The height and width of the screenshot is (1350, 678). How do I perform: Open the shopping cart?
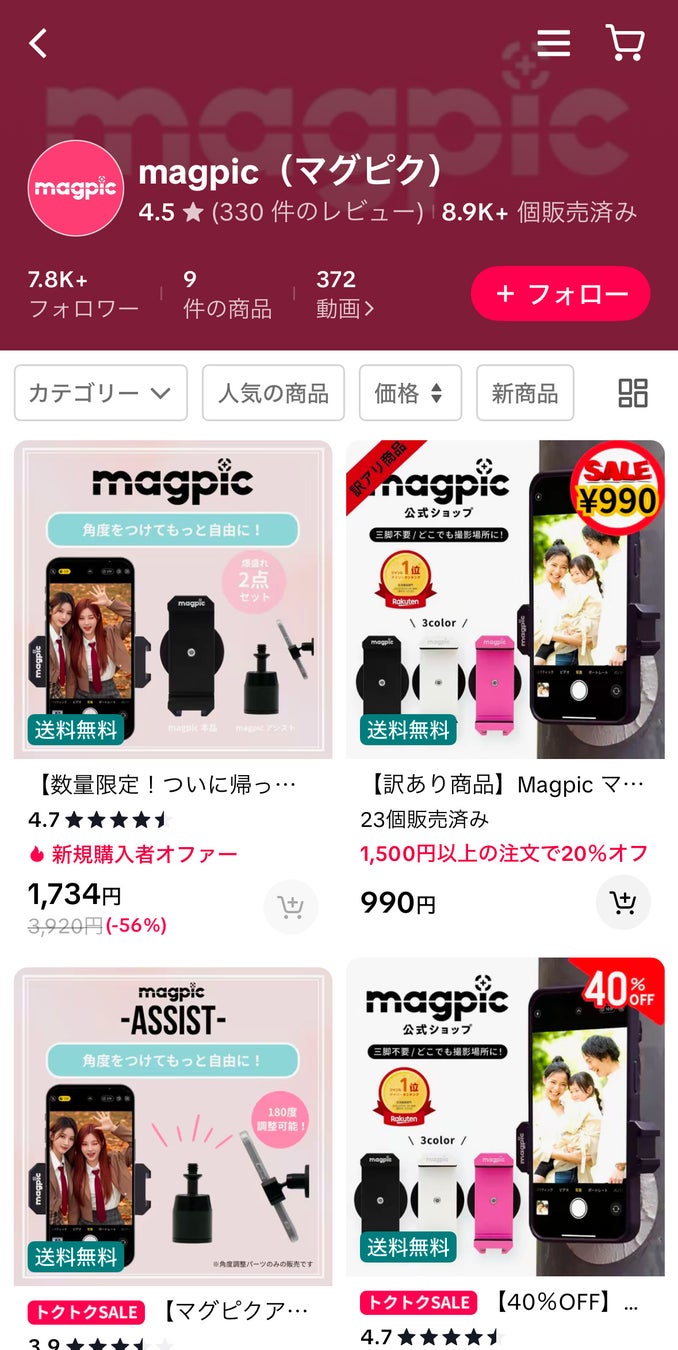pos(625,44)
